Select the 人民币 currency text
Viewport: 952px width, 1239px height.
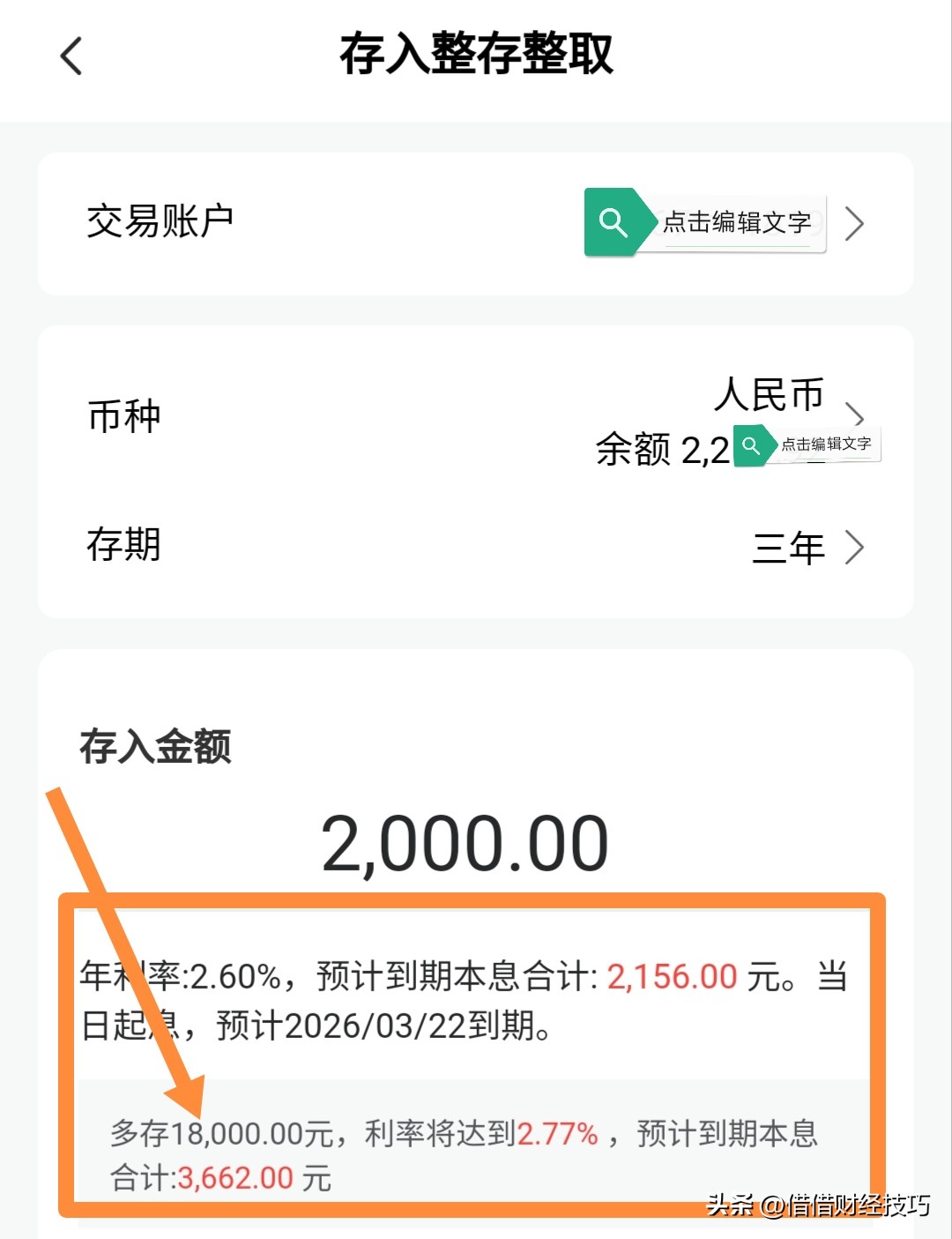770,395
